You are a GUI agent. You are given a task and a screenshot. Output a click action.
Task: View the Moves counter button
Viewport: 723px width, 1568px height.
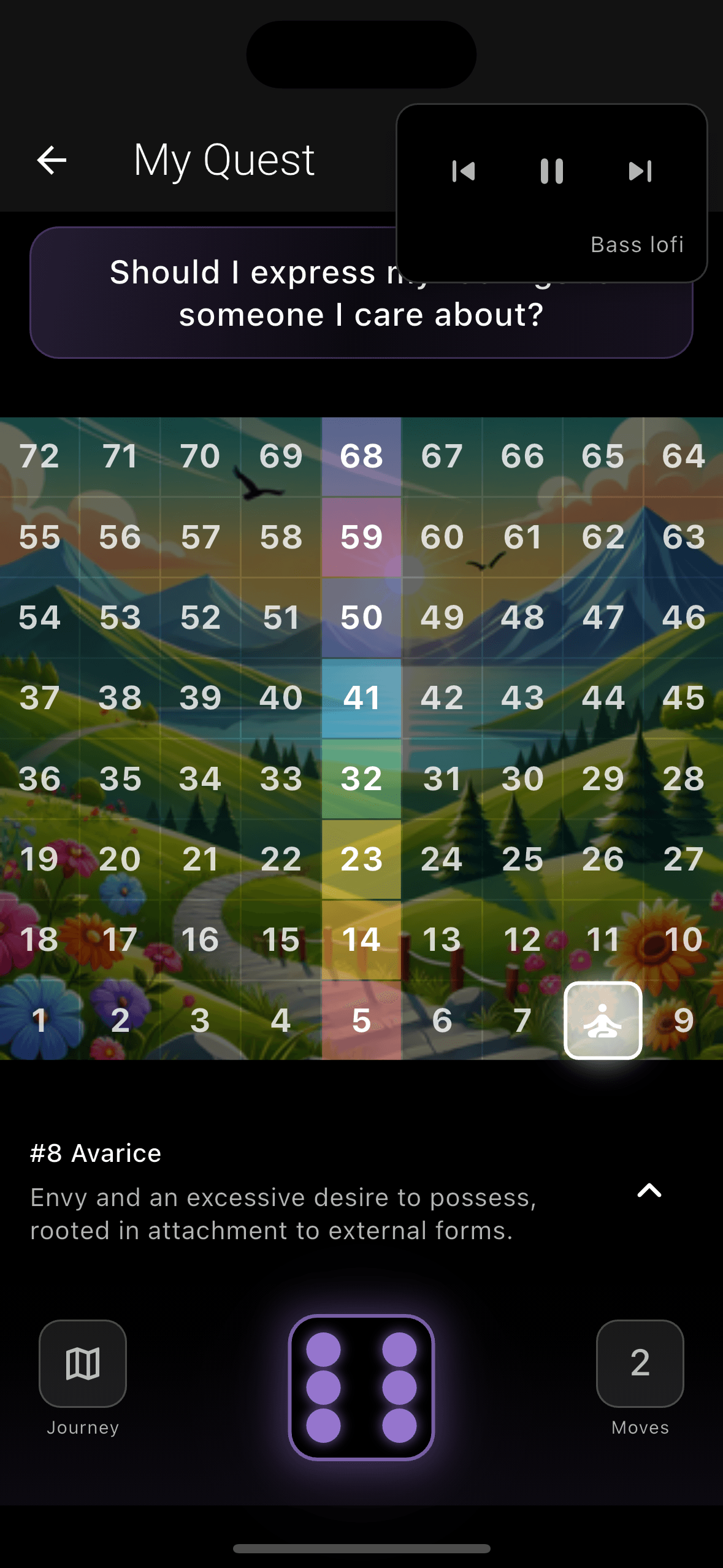pos(640,1364)
